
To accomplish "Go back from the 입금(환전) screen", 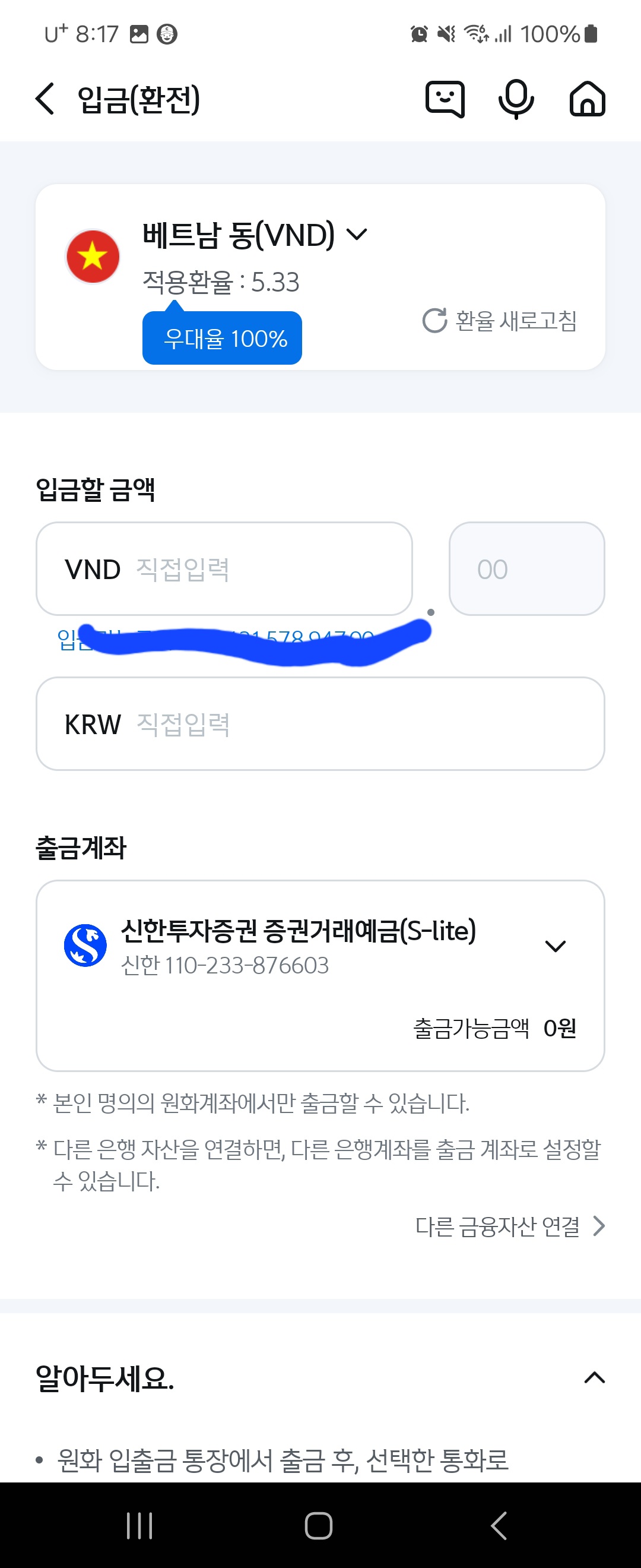I will tap(45, 99).
